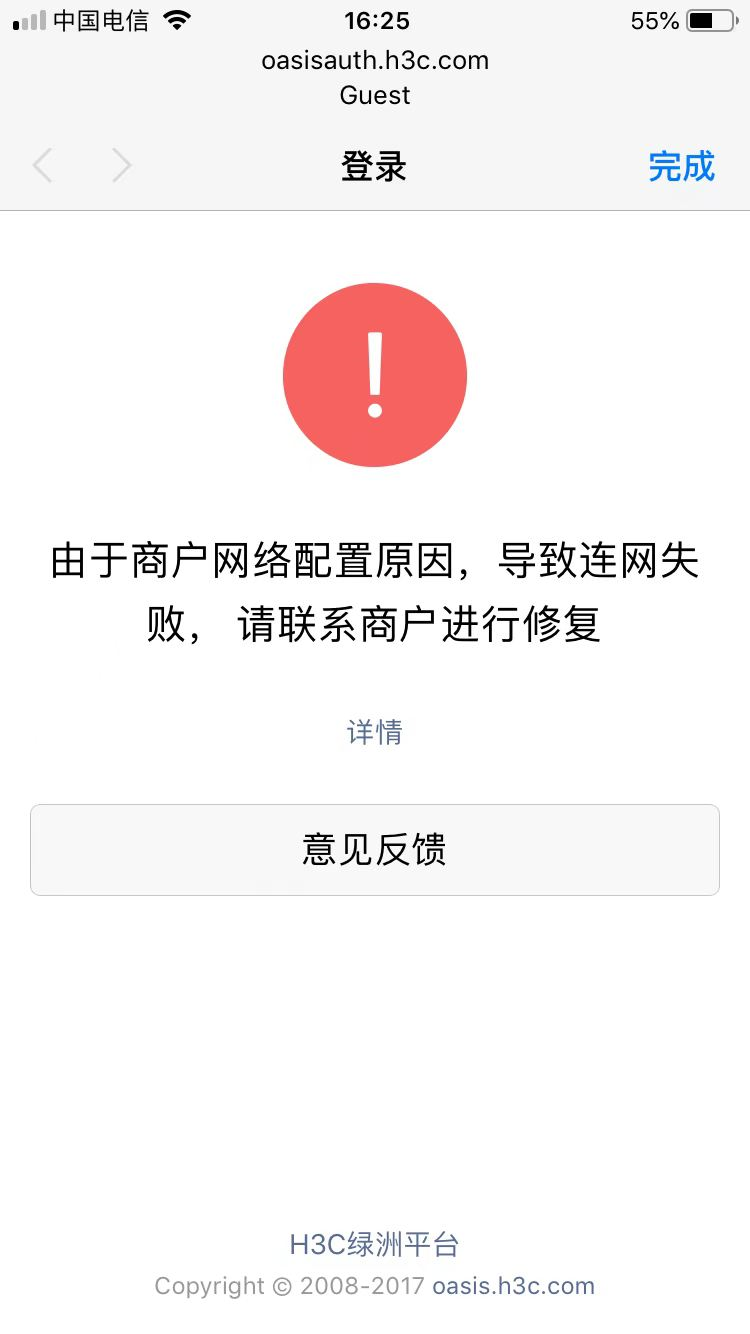Tap the 意见反馈 feedback button

pos(374,849)
